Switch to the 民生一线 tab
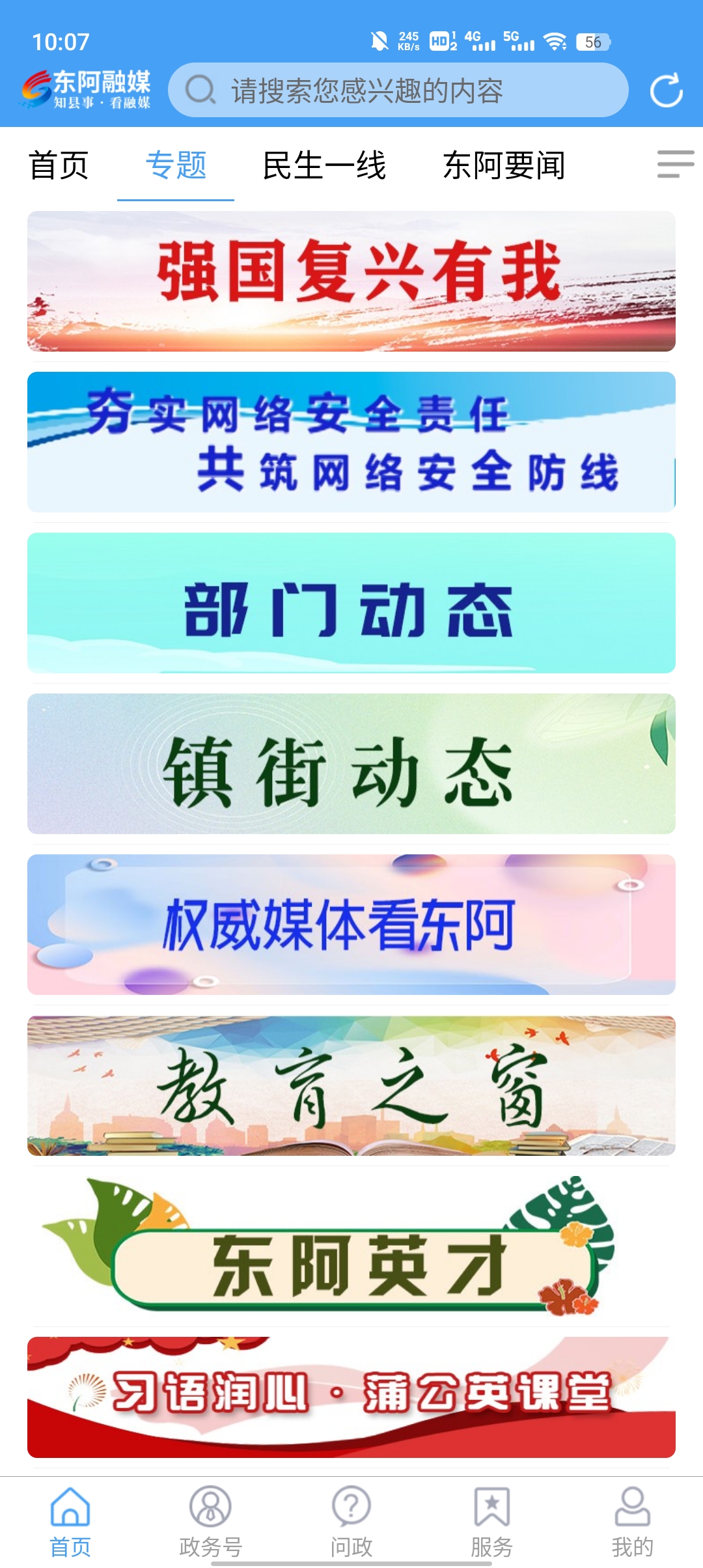 pos(325,167)
